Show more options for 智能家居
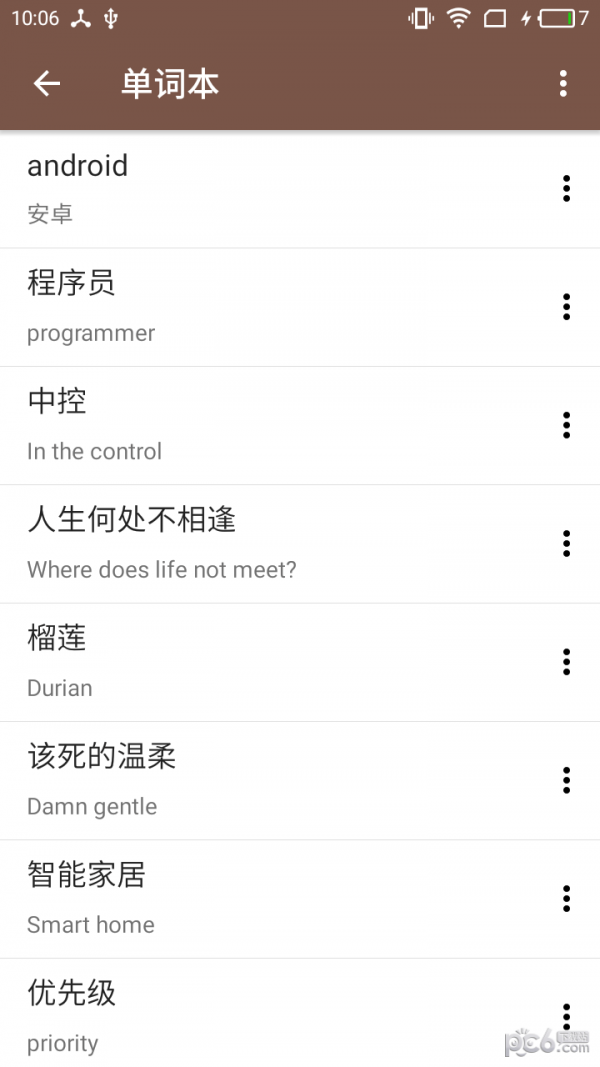This screenshot has width=600, height=1067. click(566, 898)
